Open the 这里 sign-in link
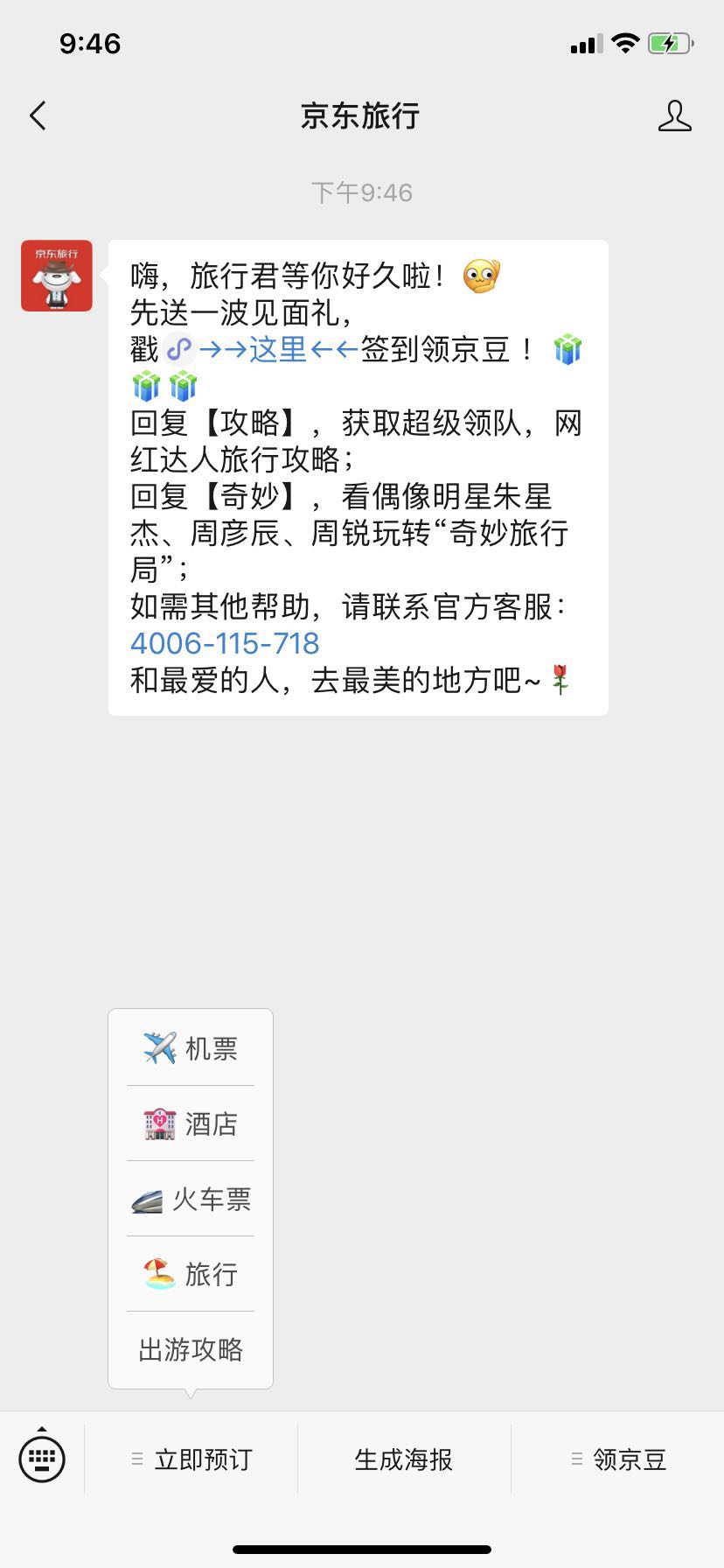Viewport: 724px width, 1568px height. pyautogui.click(x=278, y=350)
